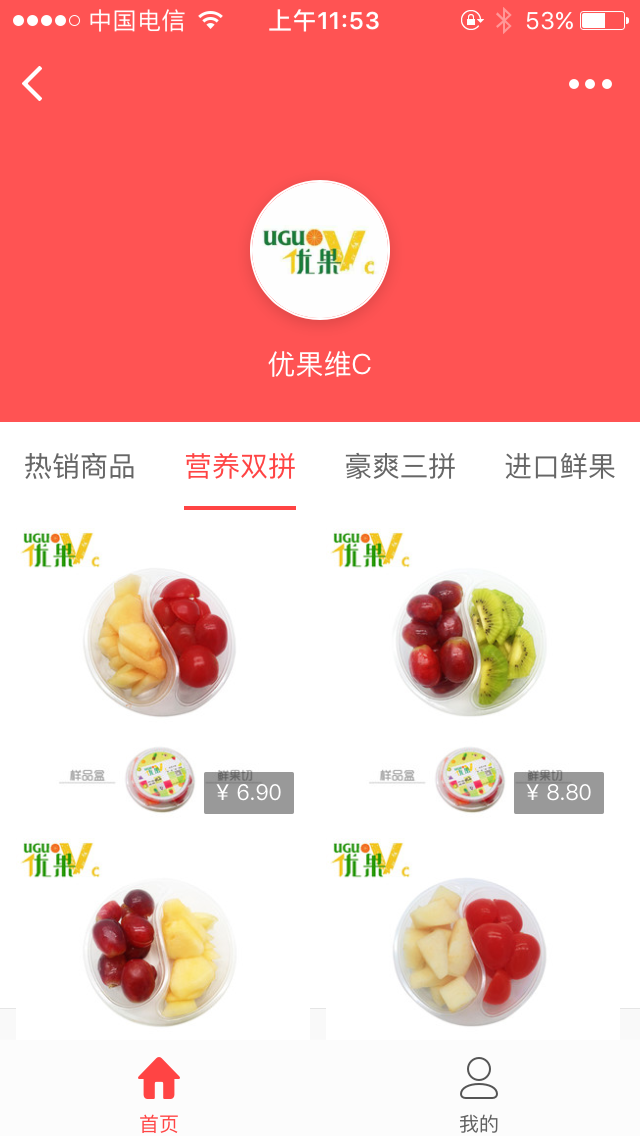Go back using the top-left arrow
The height and width of the screenshot is (1136, 640).
[33, 83]
